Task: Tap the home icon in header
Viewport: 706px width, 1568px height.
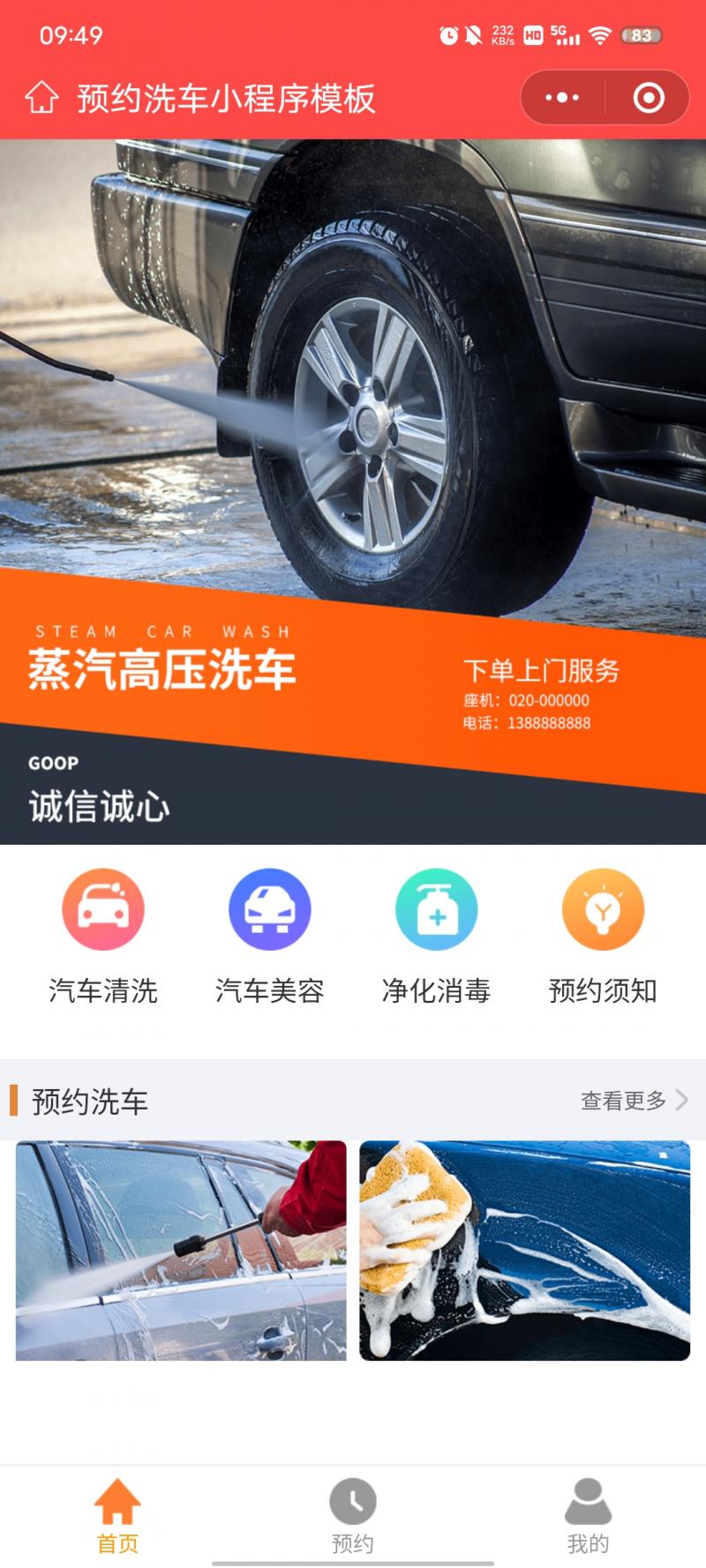Action: click(x=41, y=98)
